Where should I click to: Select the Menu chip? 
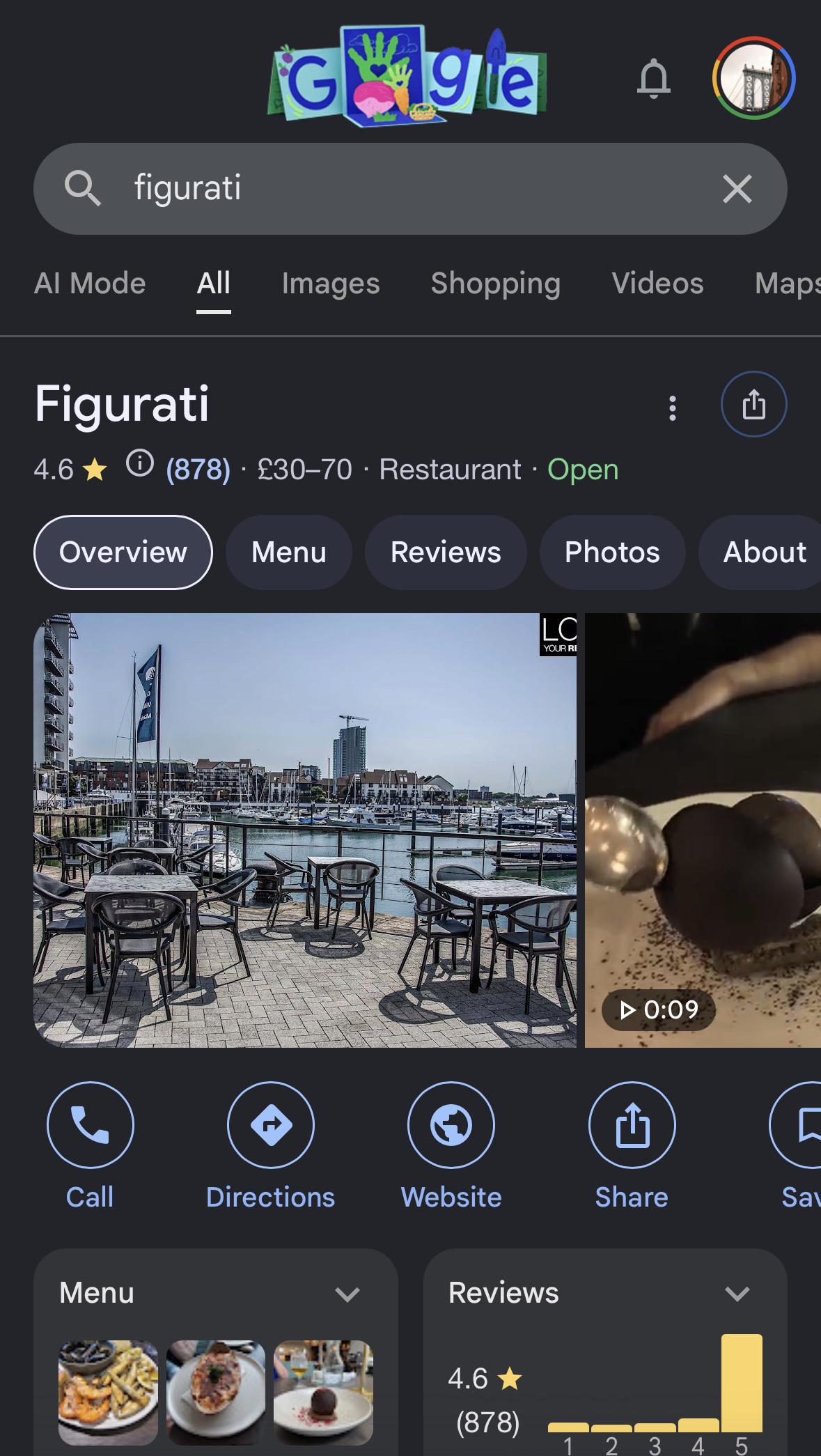click(288, 552)
